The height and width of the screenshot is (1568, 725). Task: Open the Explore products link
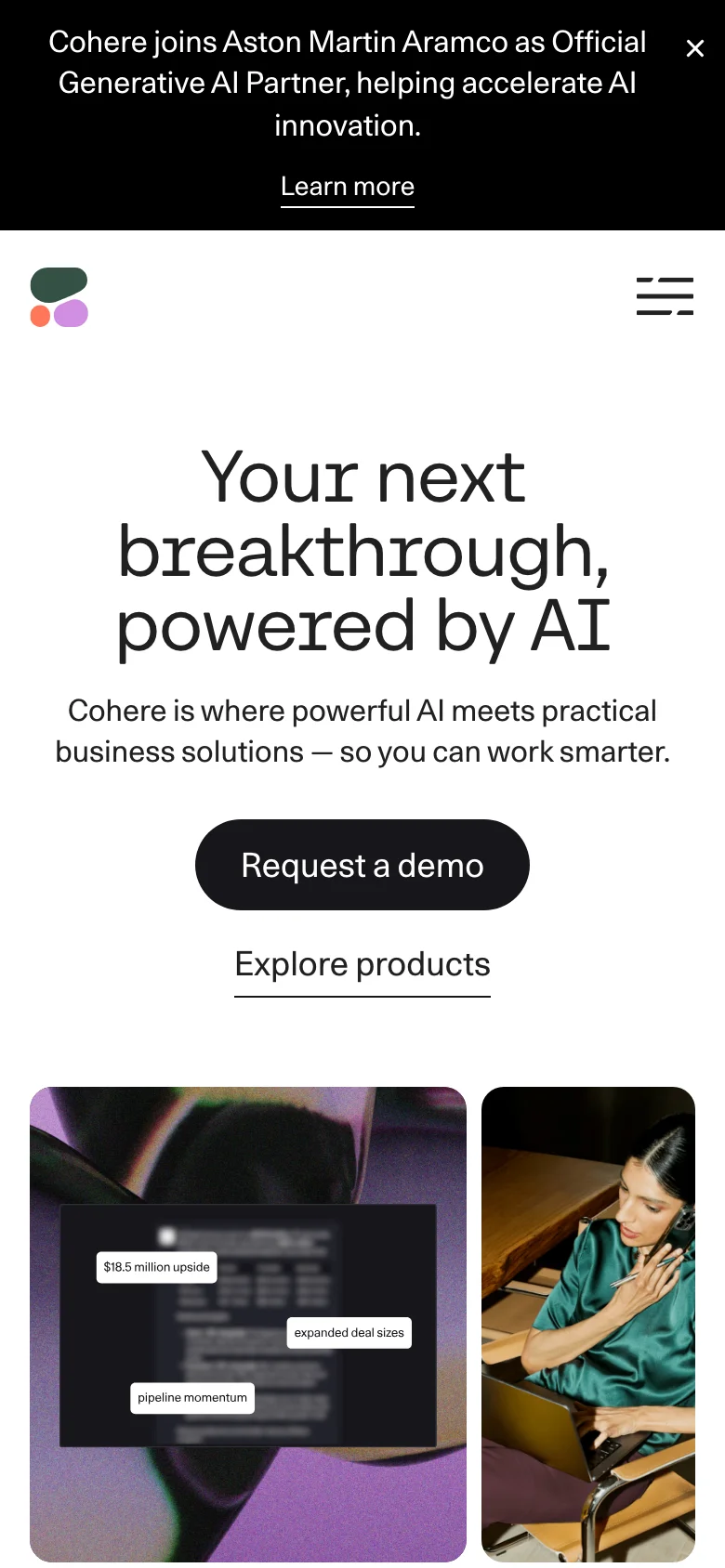tap(362, 965)
